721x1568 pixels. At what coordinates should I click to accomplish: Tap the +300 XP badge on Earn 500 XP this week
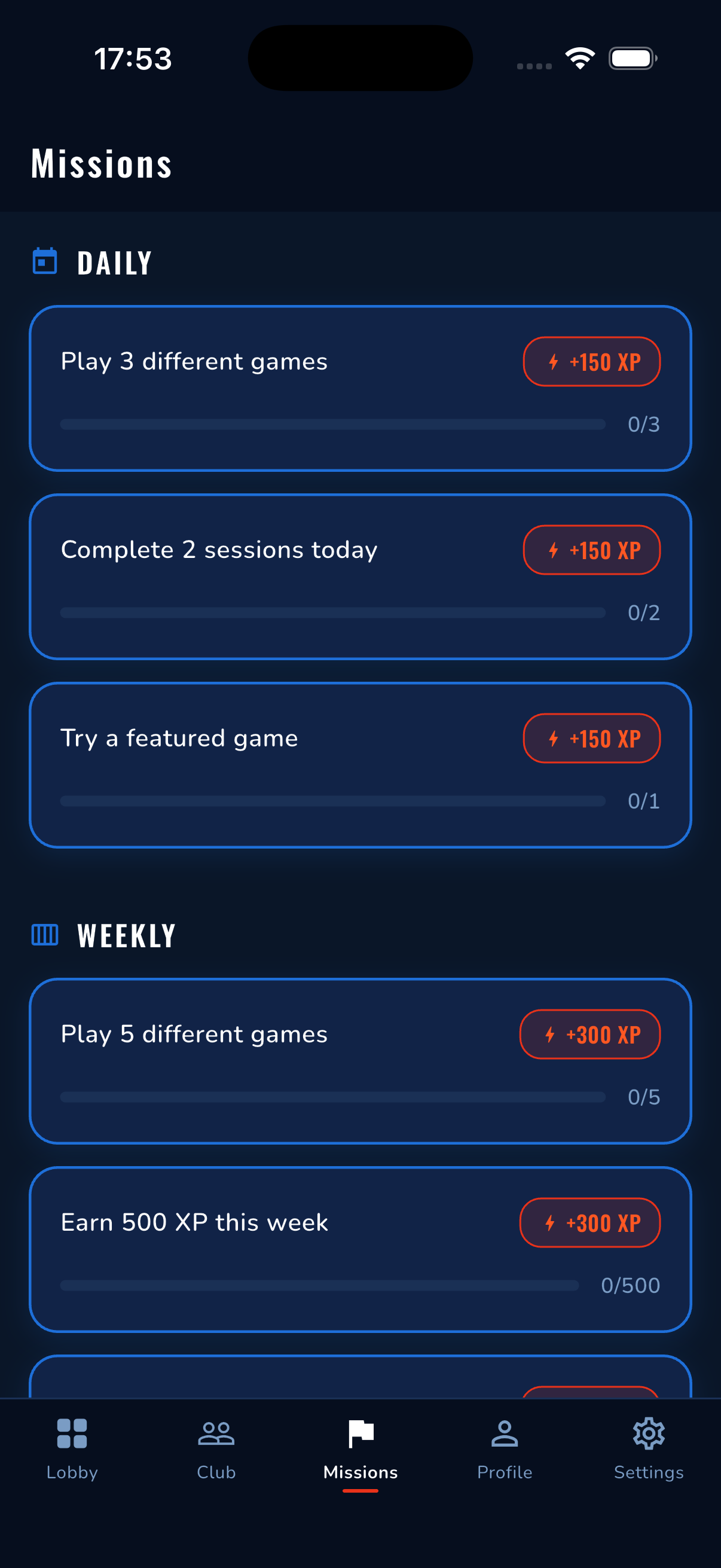click(x=589, y=1224)
